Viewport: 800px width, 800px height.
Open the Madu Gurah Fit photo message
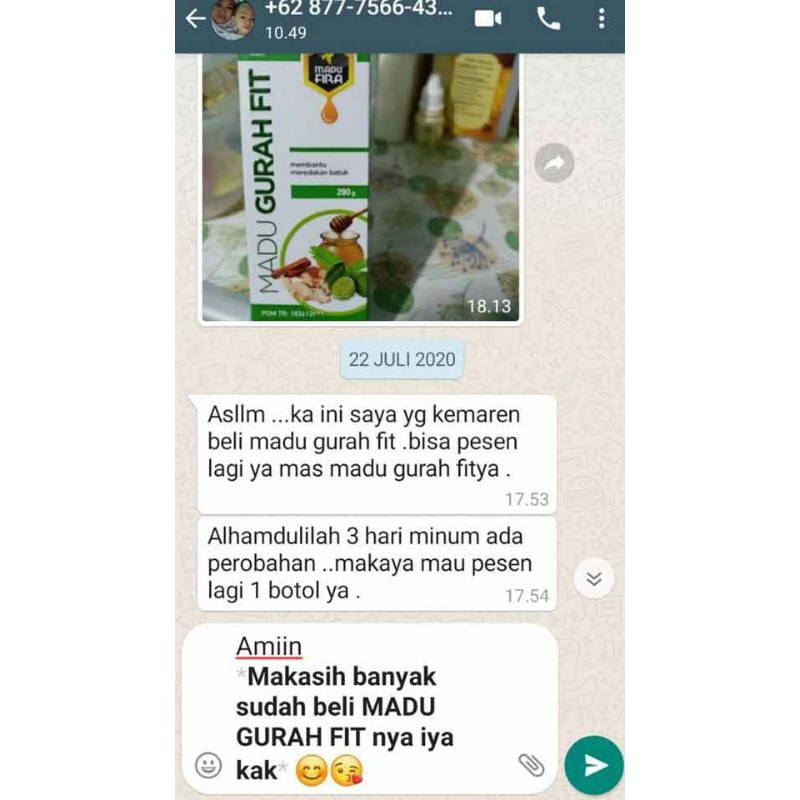(360, 190)
